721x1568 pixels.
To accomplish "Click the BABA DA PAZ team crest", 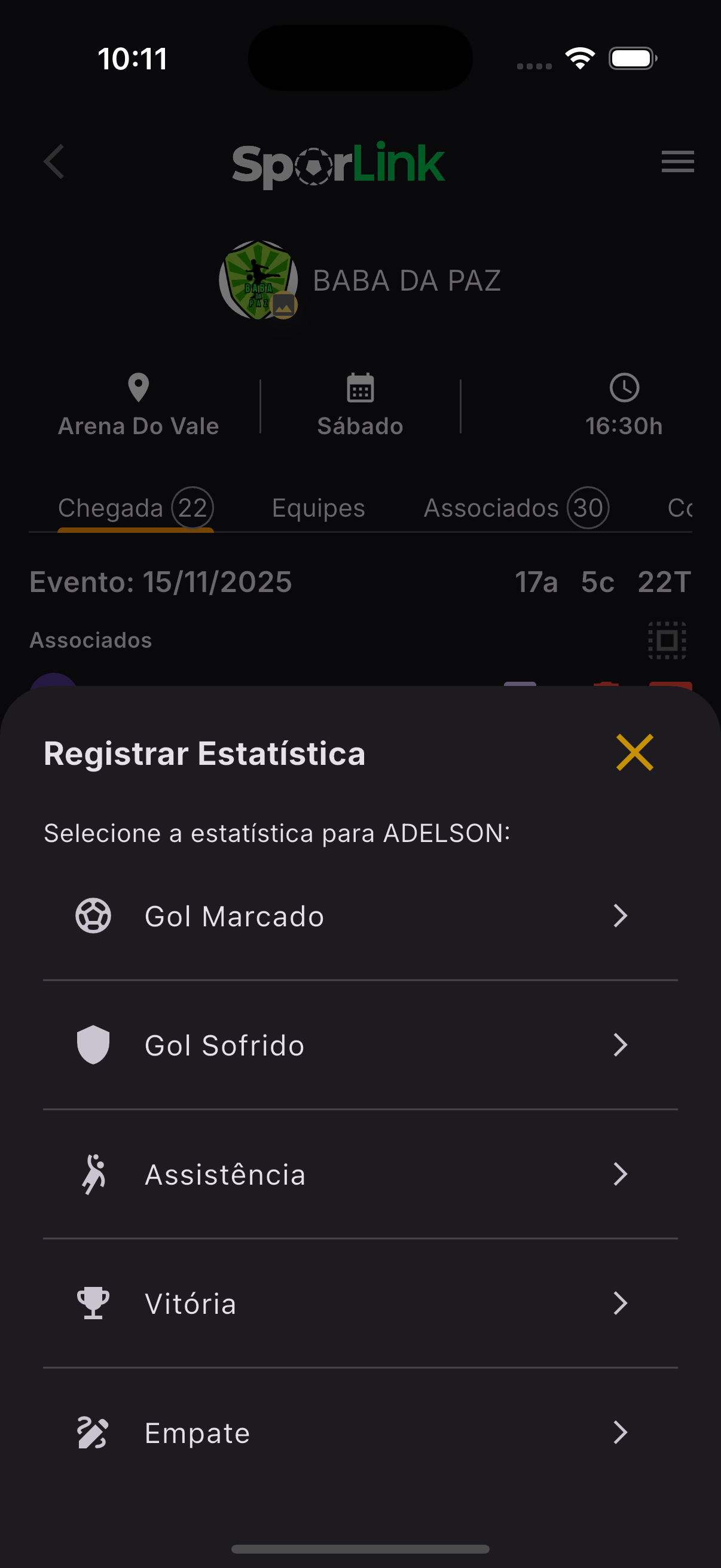I will pos(258,279).
